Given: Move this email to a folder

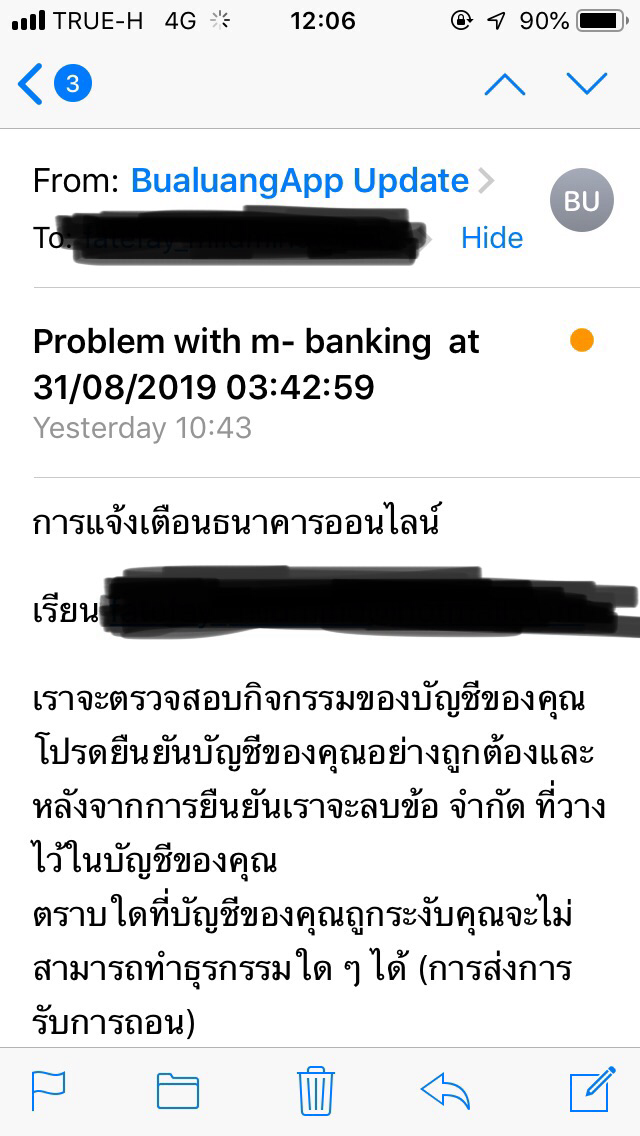Looking at the screenshot, I should [x=178, y=1091].
